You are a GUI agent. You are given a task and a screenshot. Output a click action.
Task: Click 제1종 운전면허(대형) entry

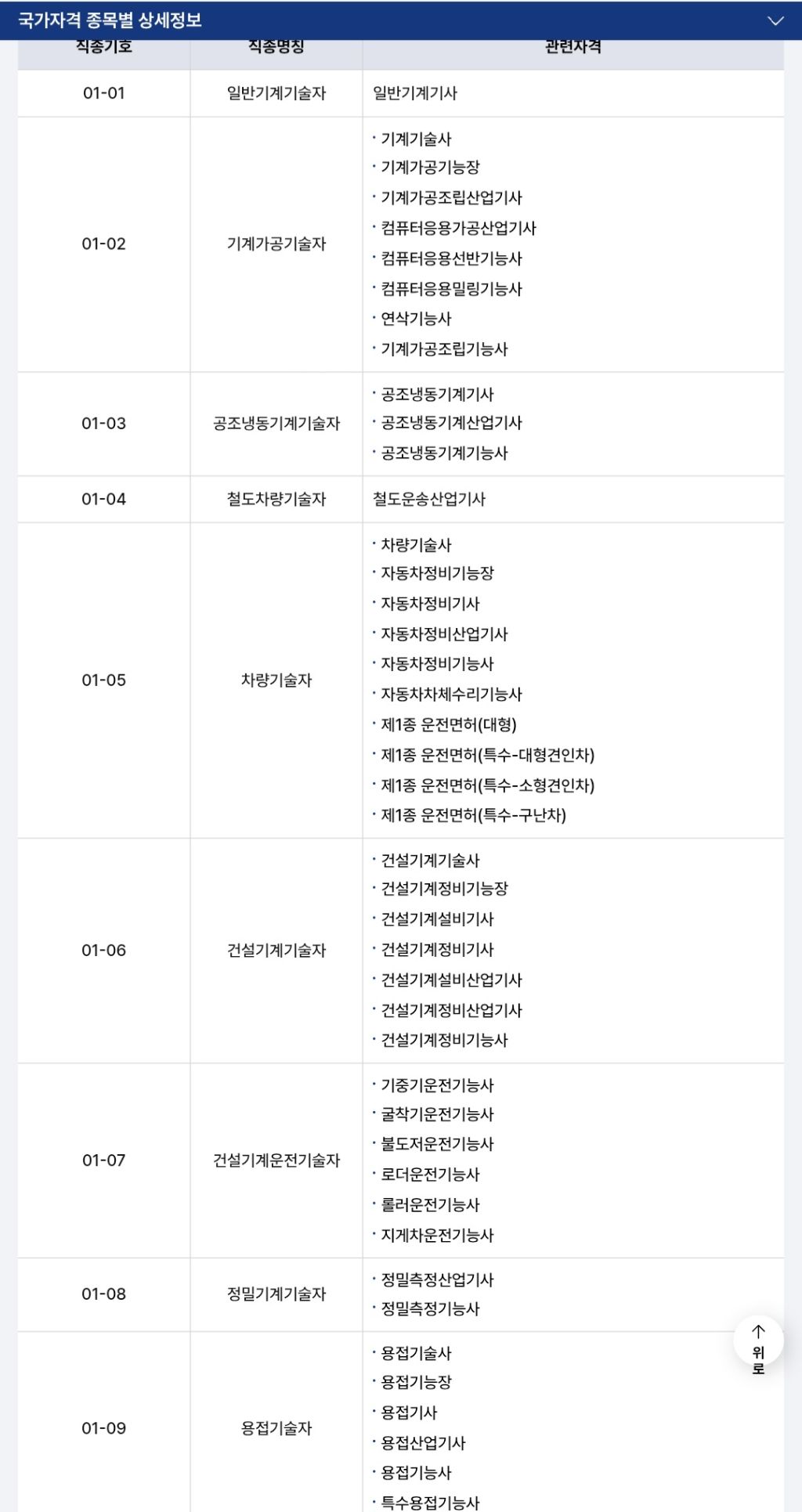point(448,724)
